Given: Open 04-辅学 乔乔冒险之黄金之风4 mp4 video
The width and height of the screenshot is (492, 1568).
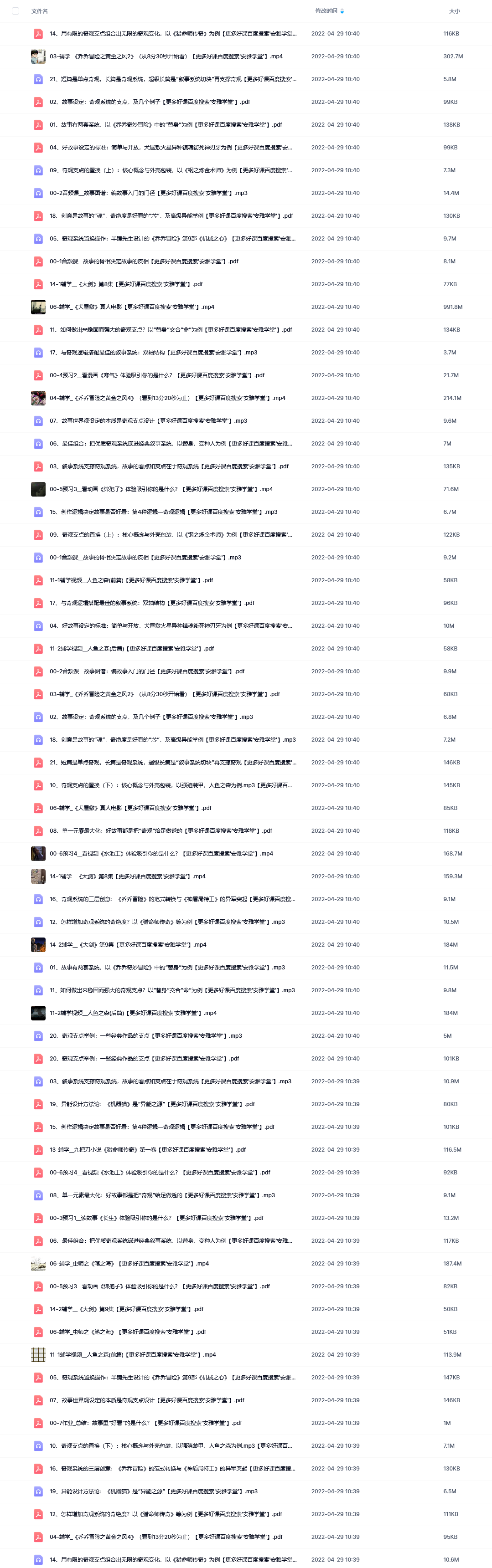Looking at the screenshot, I should (167, 398).
